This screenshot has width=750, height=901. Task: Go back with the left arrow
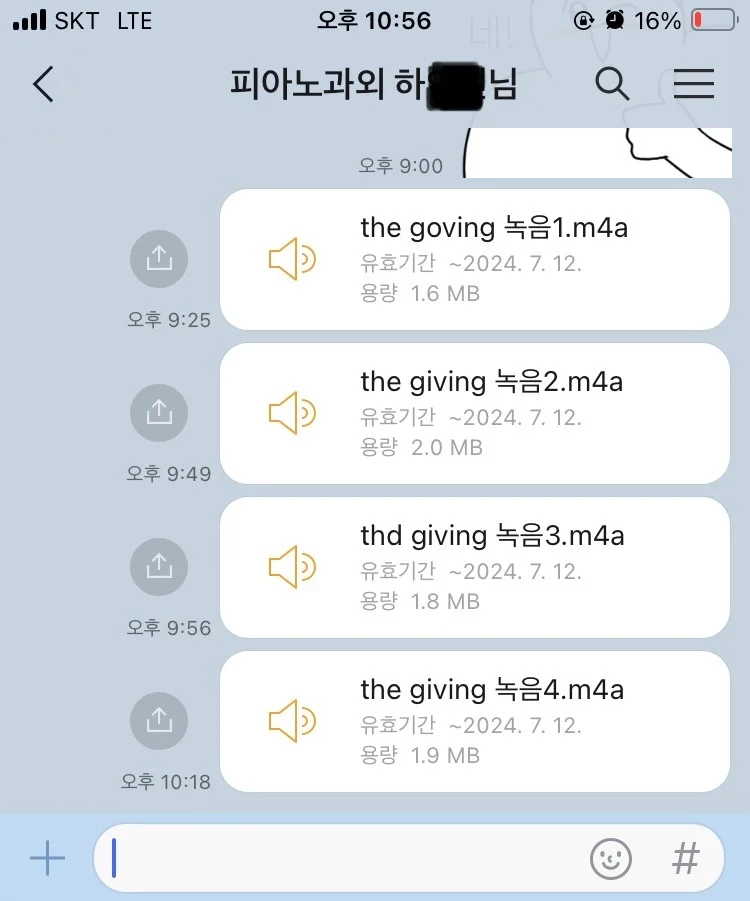pyautogui.click(x=42, y=85)
